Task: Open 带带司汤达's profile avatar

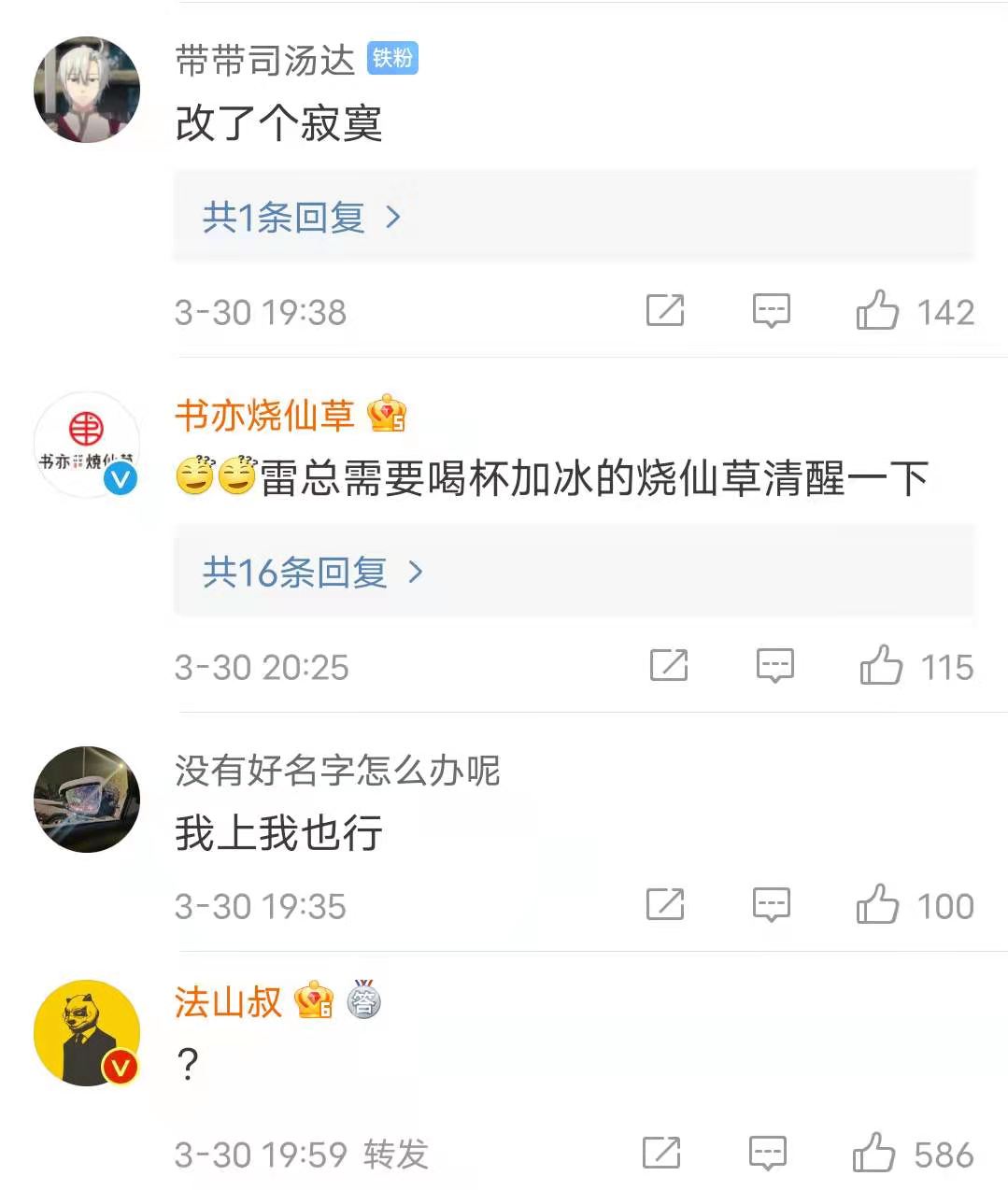Action: 87,90
